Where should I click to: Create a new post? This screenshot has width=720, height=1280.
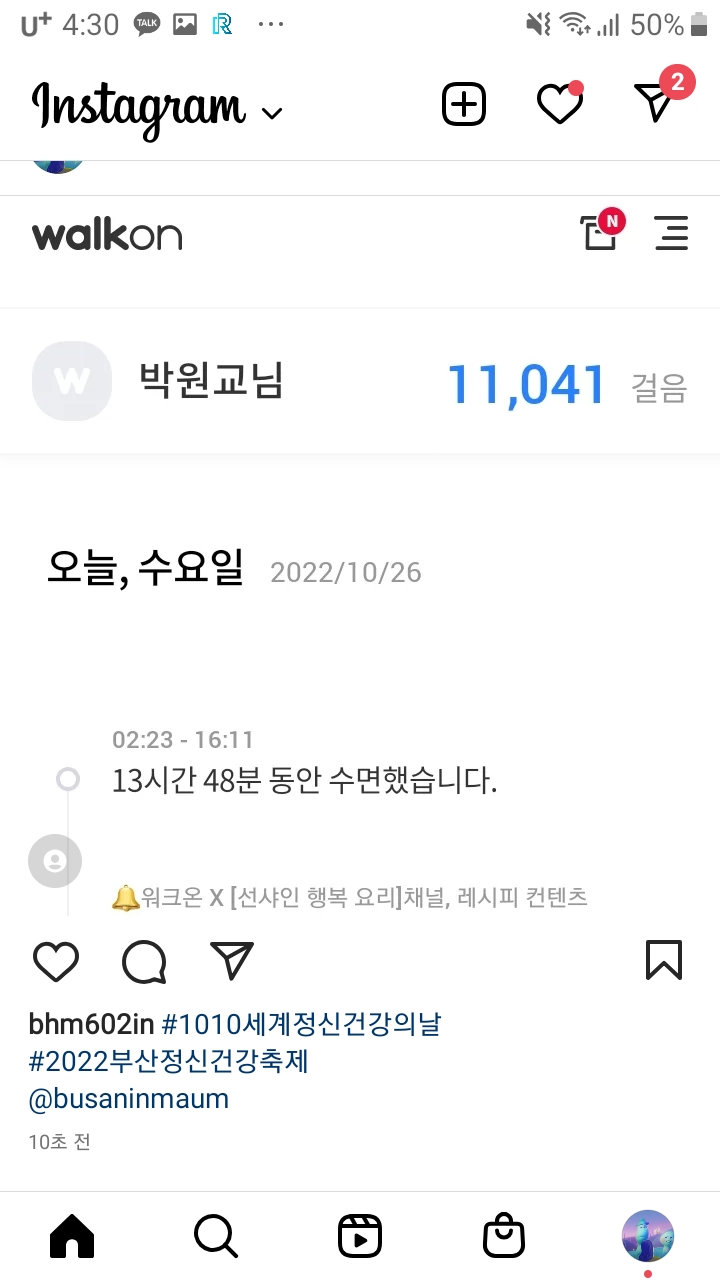(464, 104)
